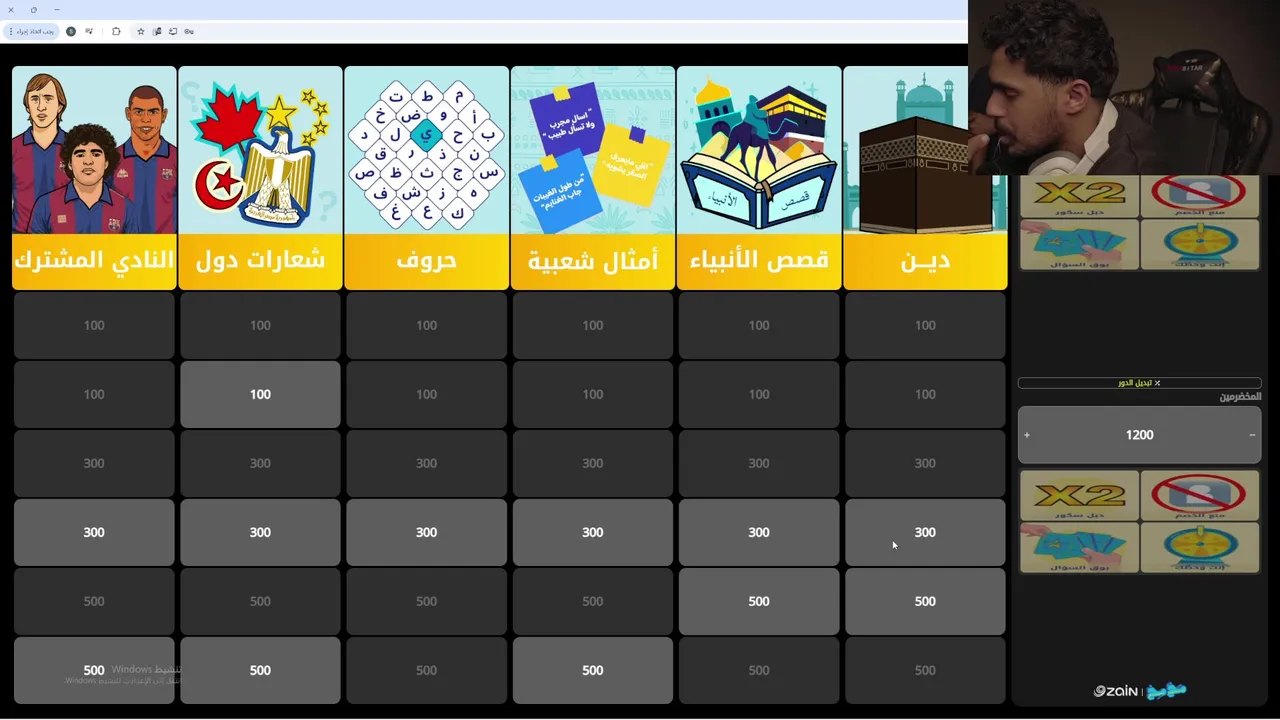1280x720 pixels.
Task: Open the 100-point question under شعارات دول
Action: [x=260, y=394]
